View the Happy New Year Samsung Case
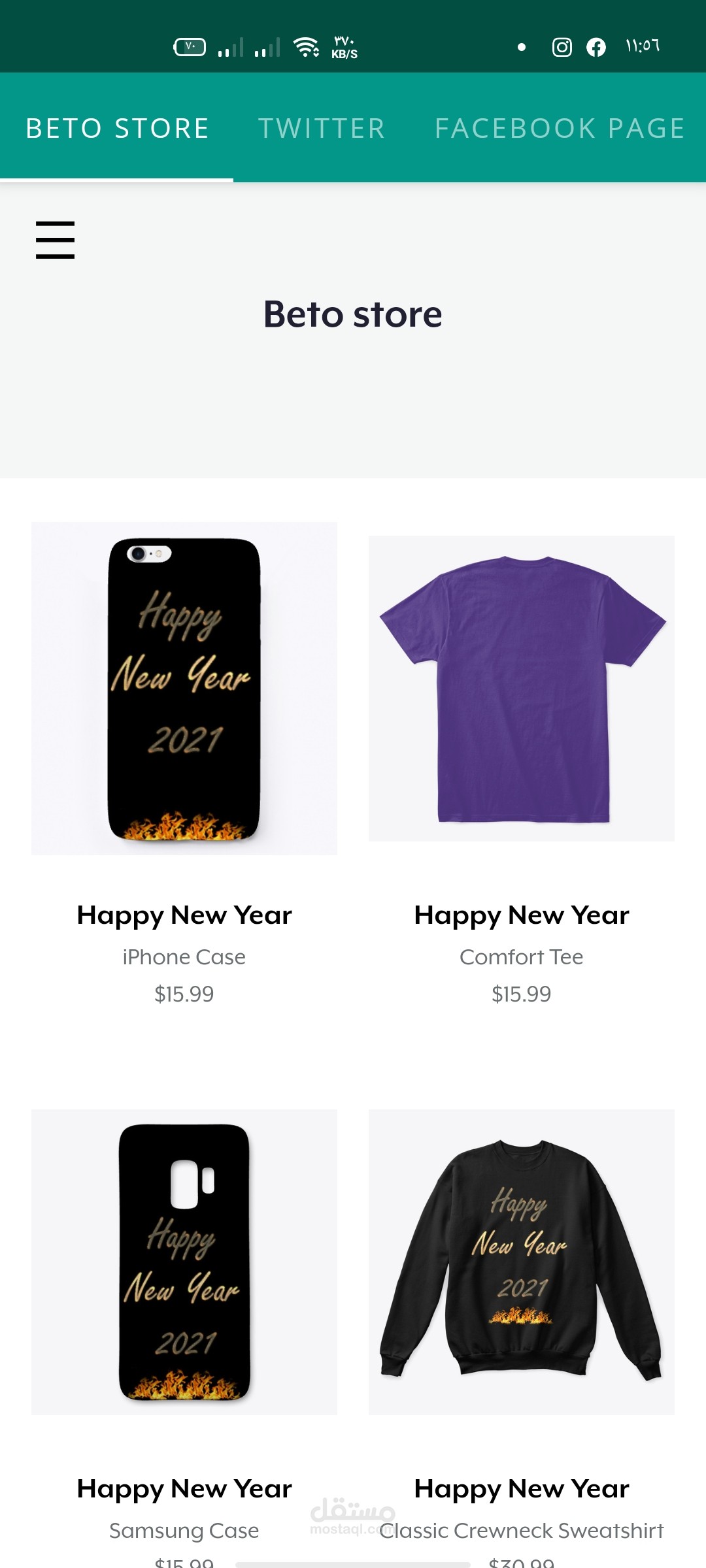 [x=184, y=1262]
